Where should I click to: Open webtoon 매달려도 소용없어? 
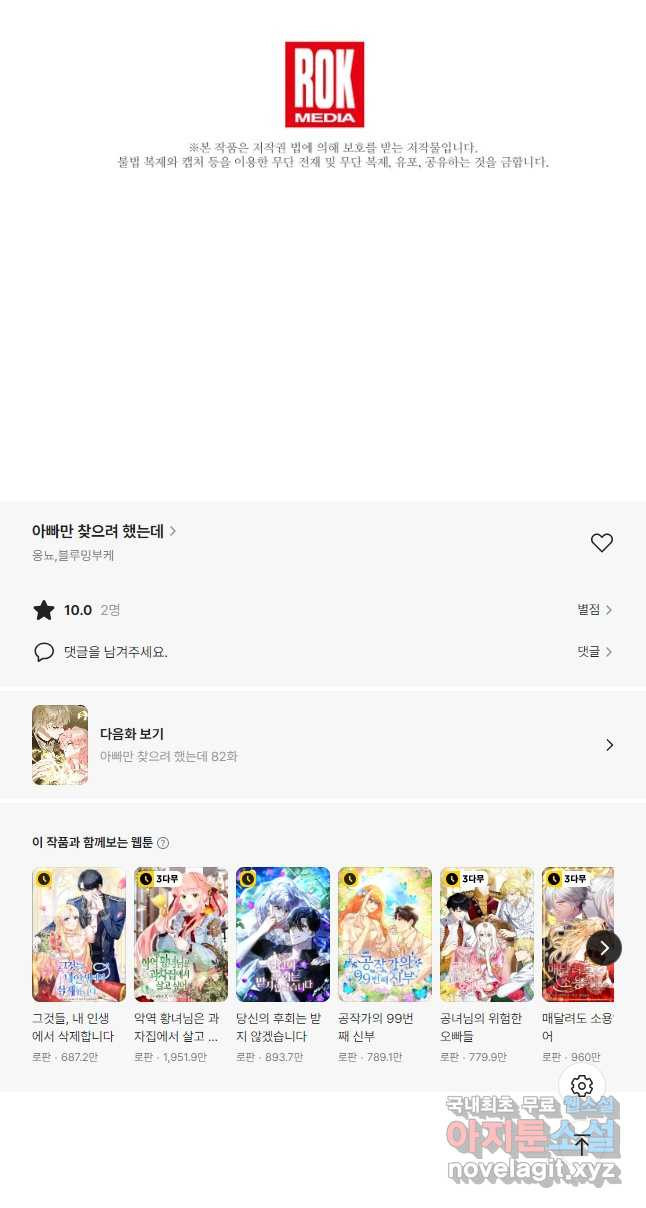(576, 935)
